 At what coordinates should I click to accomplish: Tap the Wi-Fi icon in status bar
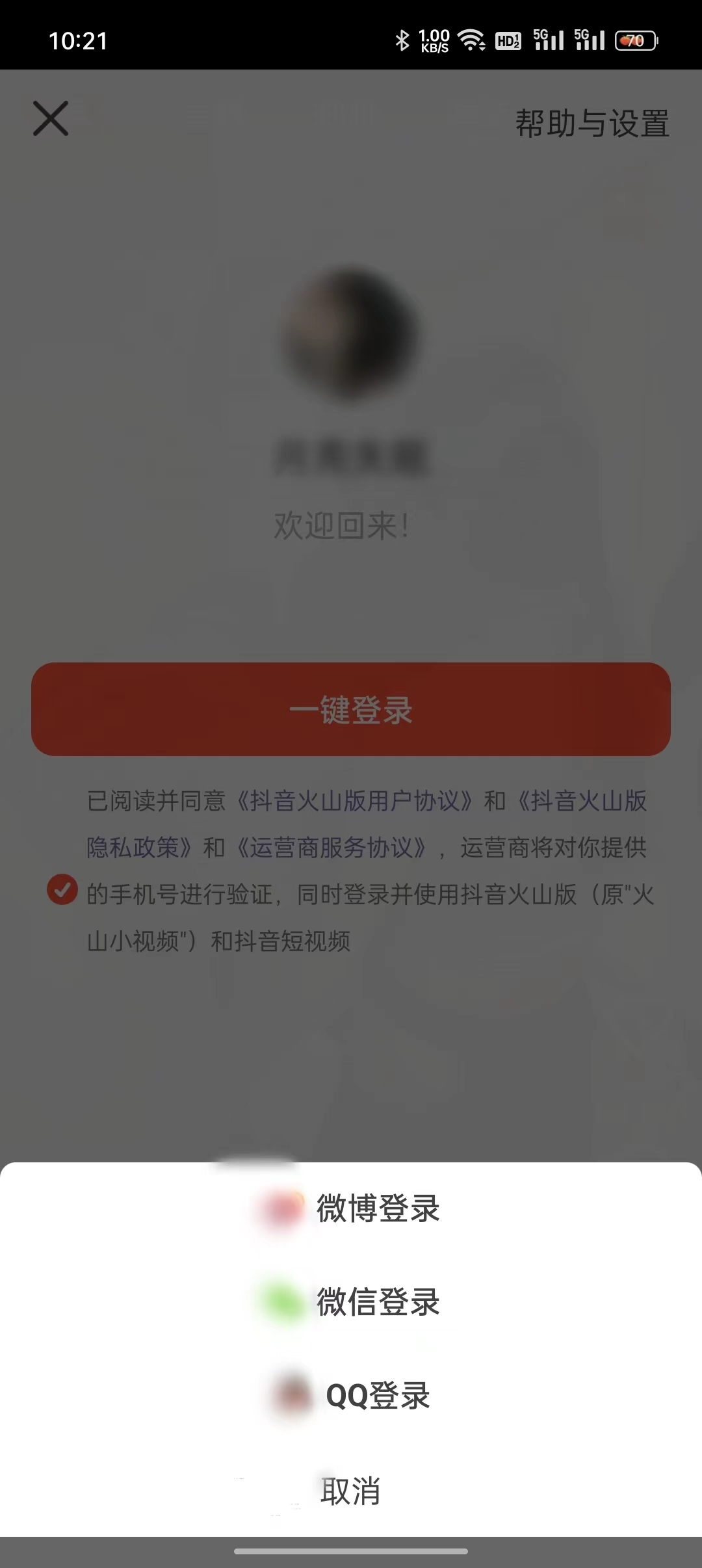coord(471,40)
